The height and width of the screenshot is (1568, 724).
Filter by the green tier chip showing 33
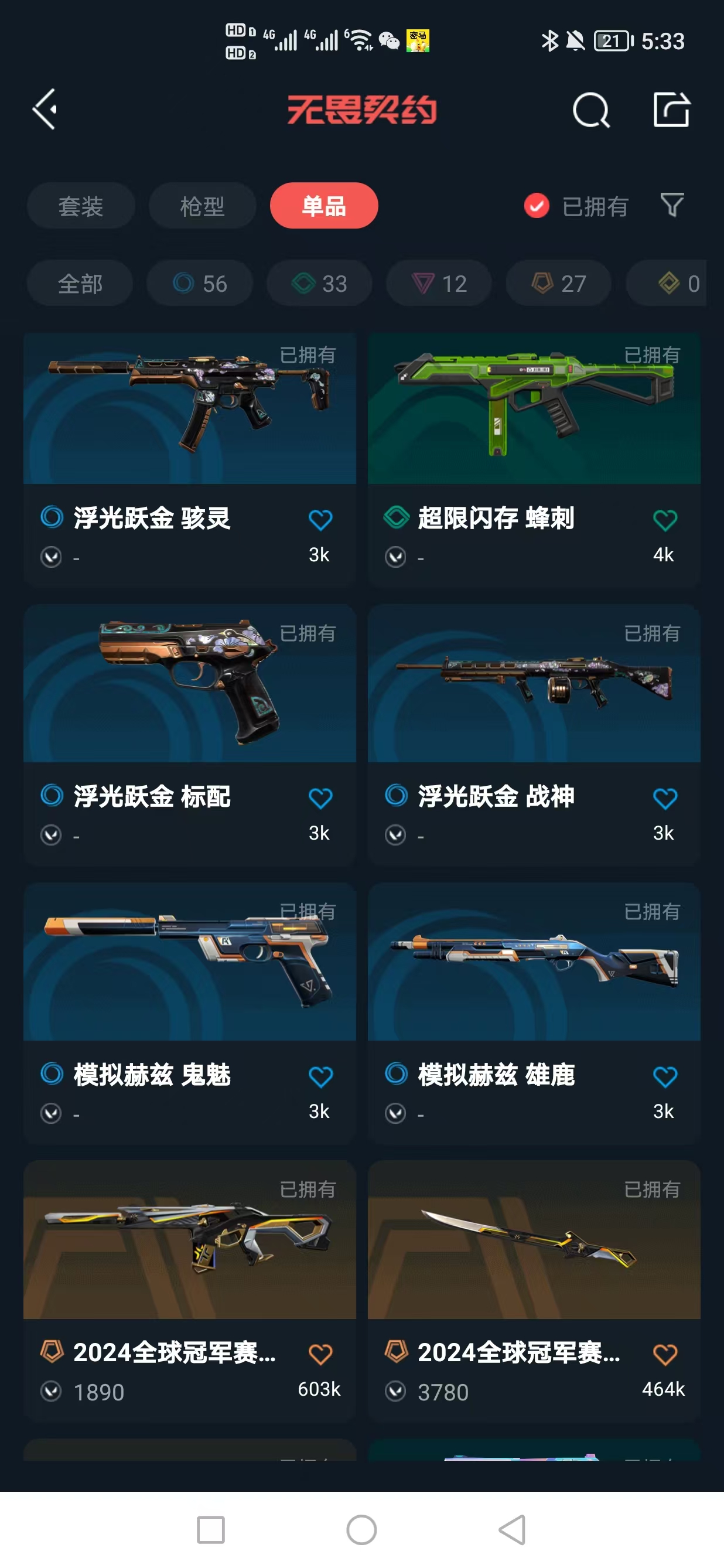319,284
